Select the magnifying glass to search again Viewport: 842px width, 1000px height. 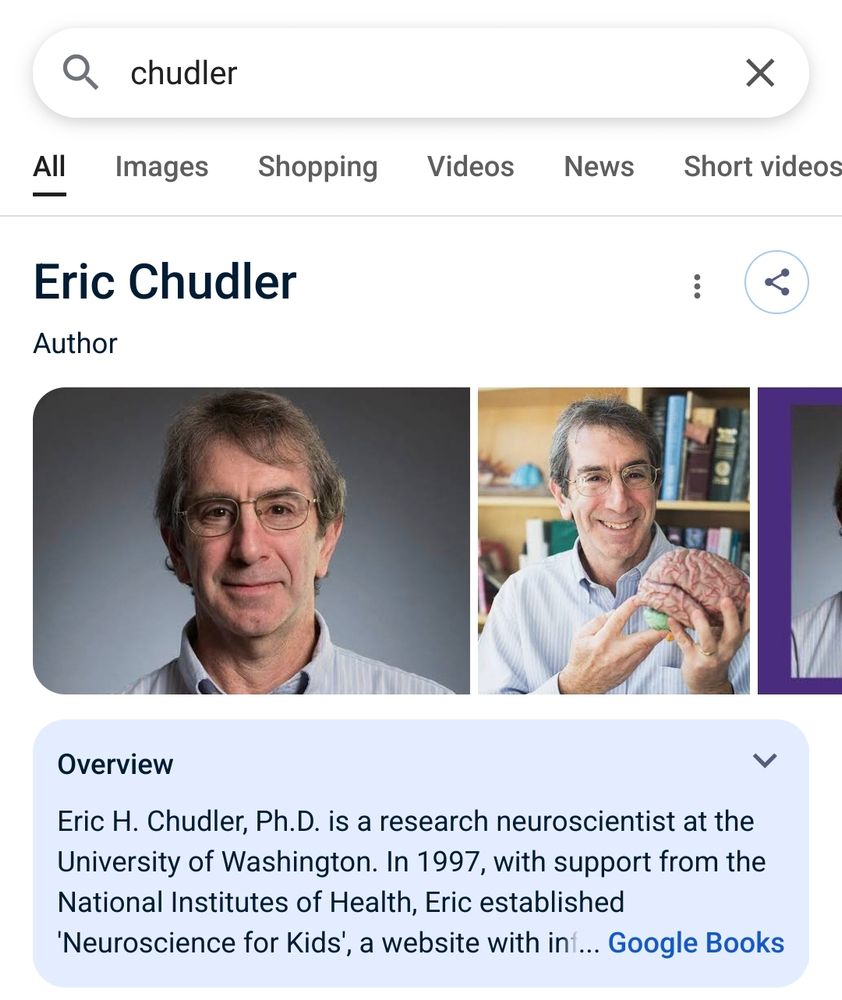click(x=81, y=72)
